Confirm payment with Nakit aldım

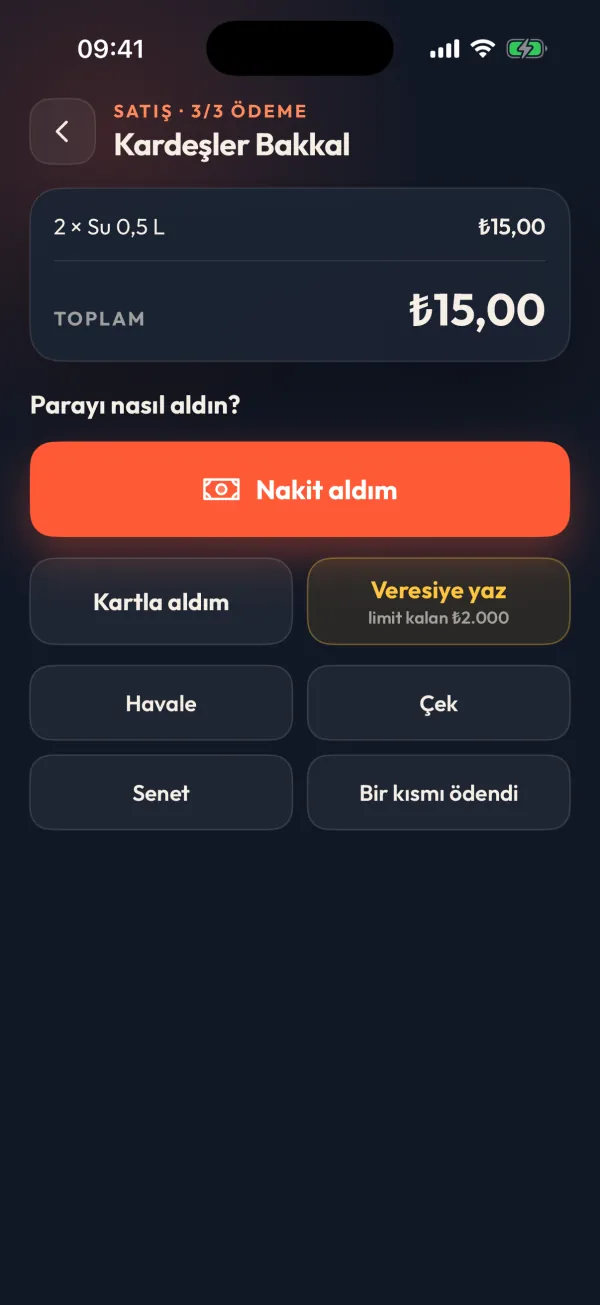pyautogui.click(x=300, y=489)
